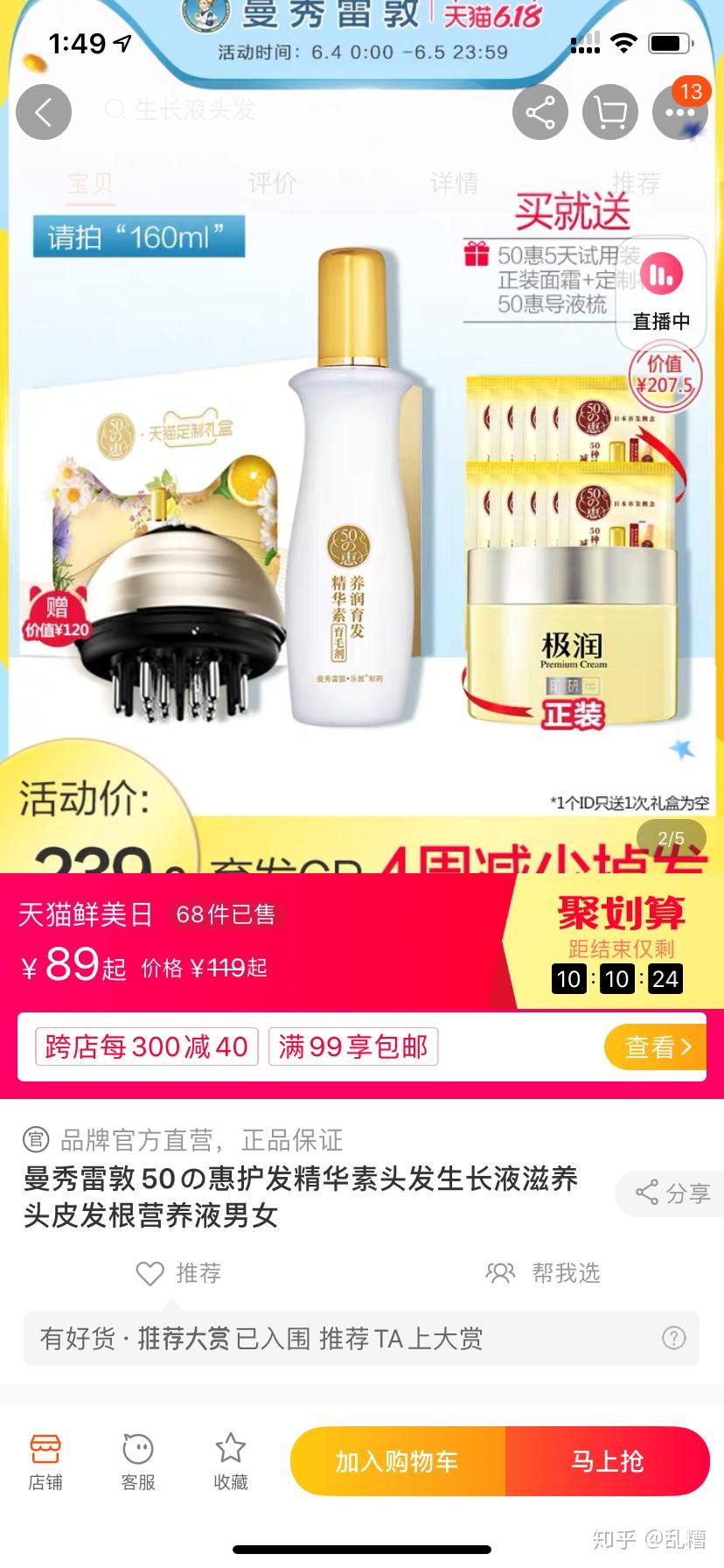Open the 直播中 live stream bubble

[x=661, y=290]
